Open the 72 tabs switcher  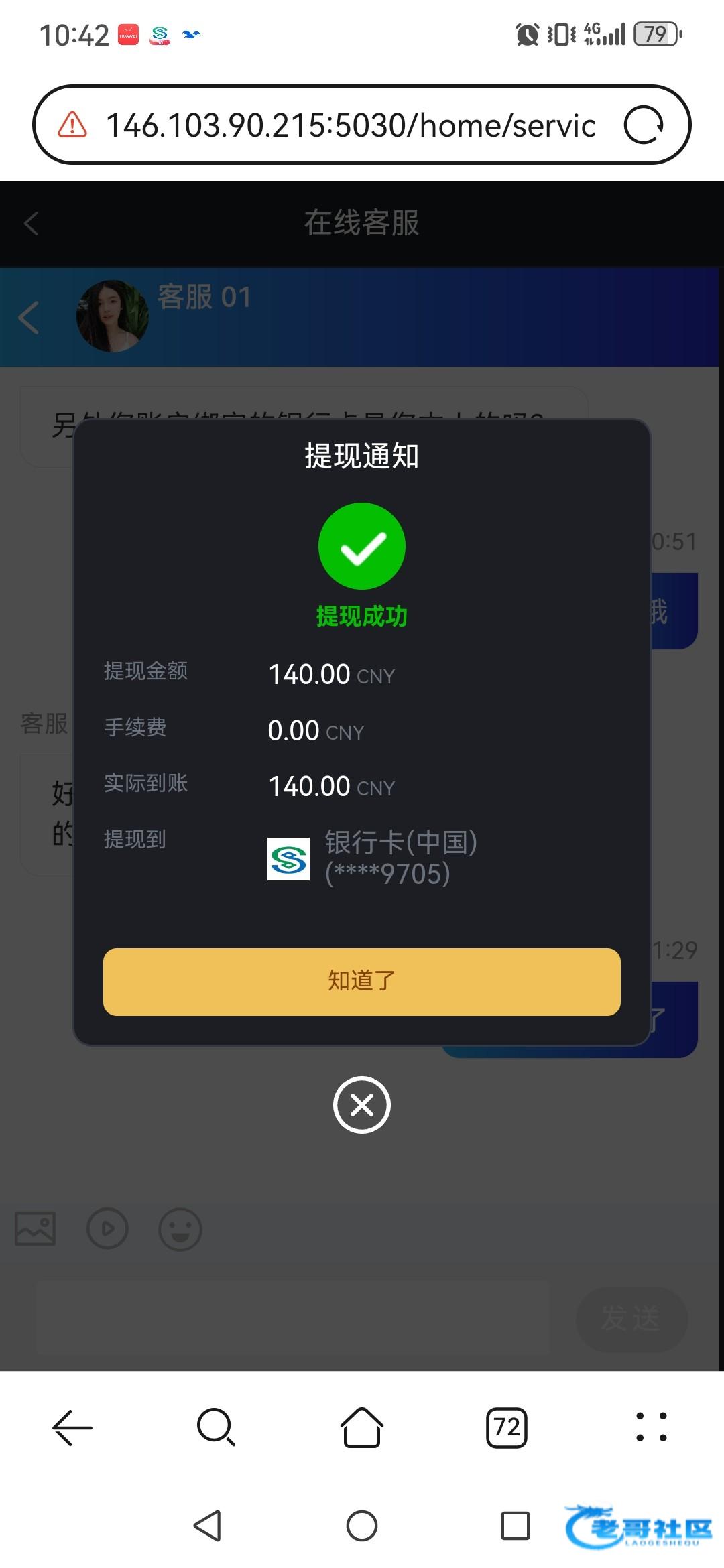click(x=506, y=1427)
